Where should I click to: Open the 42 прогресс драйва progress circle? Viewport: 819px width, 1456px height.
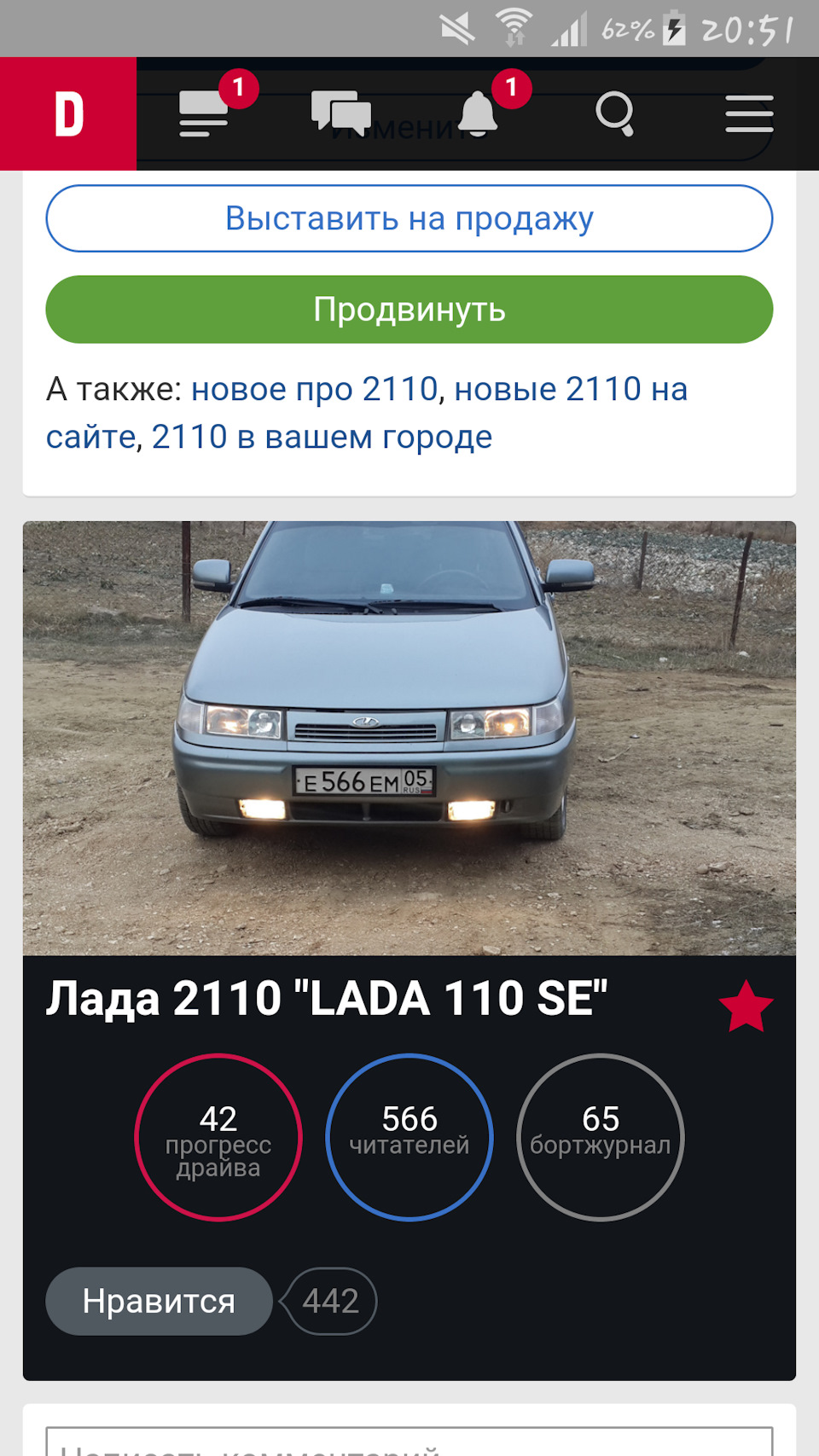217,1136
